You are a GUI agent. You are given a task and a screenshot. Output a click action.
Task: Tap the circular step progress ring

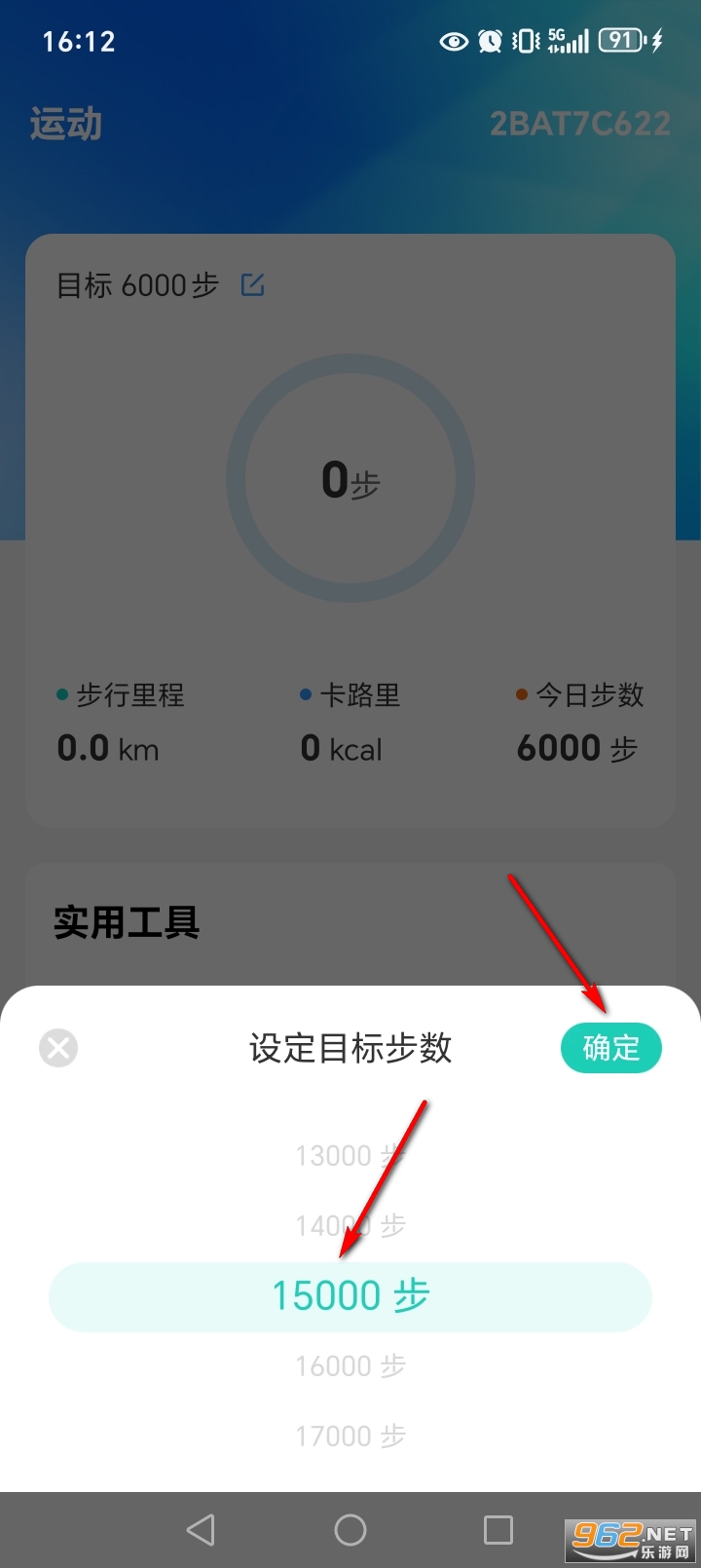tap(350, 478)
